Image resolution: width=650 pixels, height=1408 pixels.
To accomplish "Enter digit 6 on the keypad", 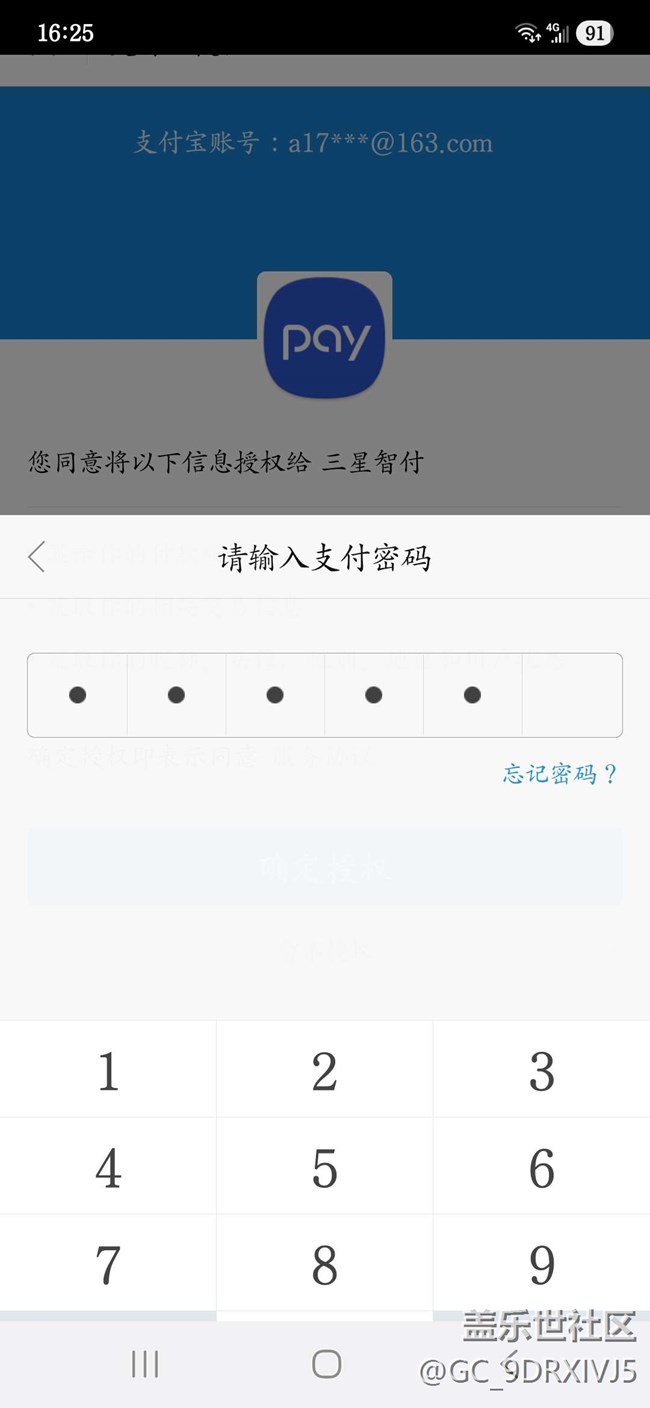I will pyautogui.click(x=542, y=1167).
